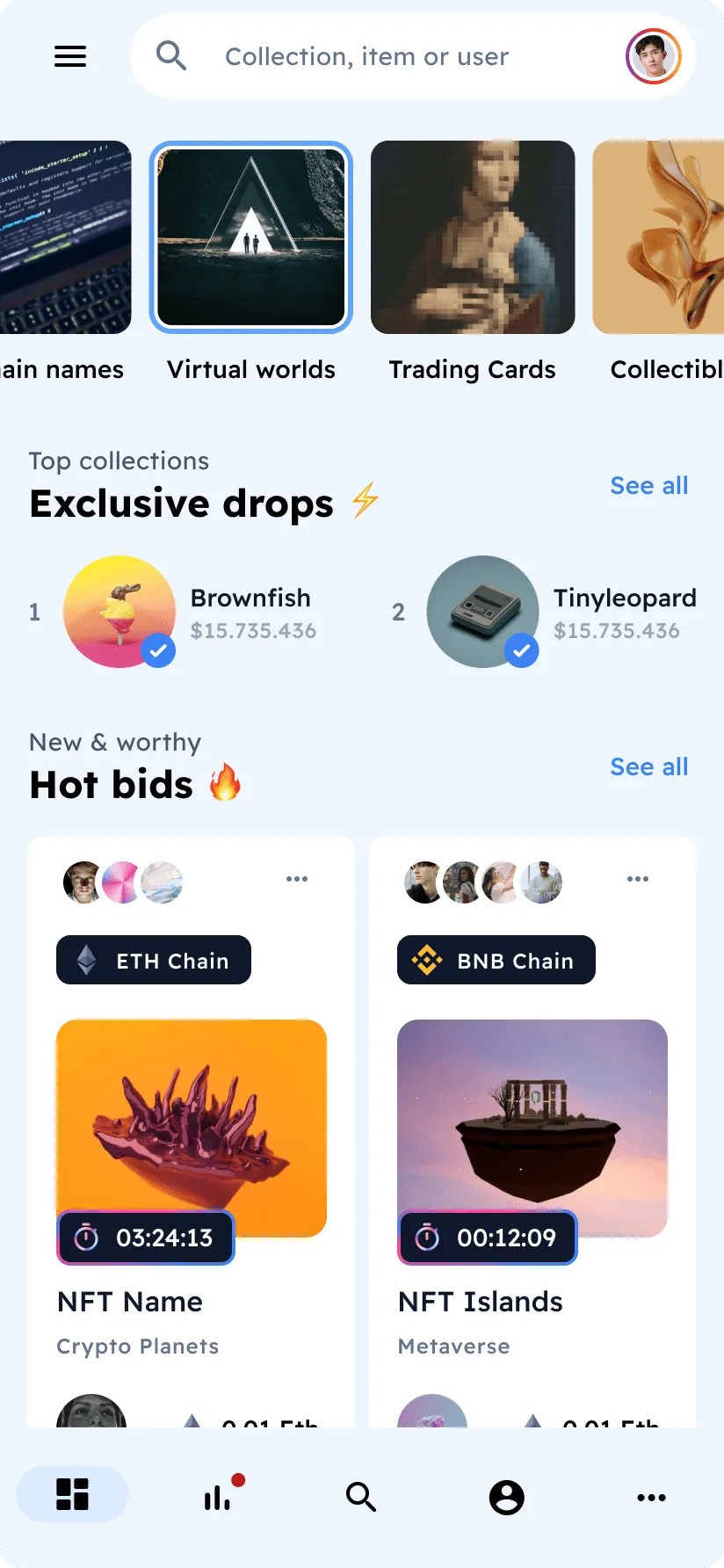View the NFT Islands bid card
Screen dimensions: 724x1568
point(532,1129)
